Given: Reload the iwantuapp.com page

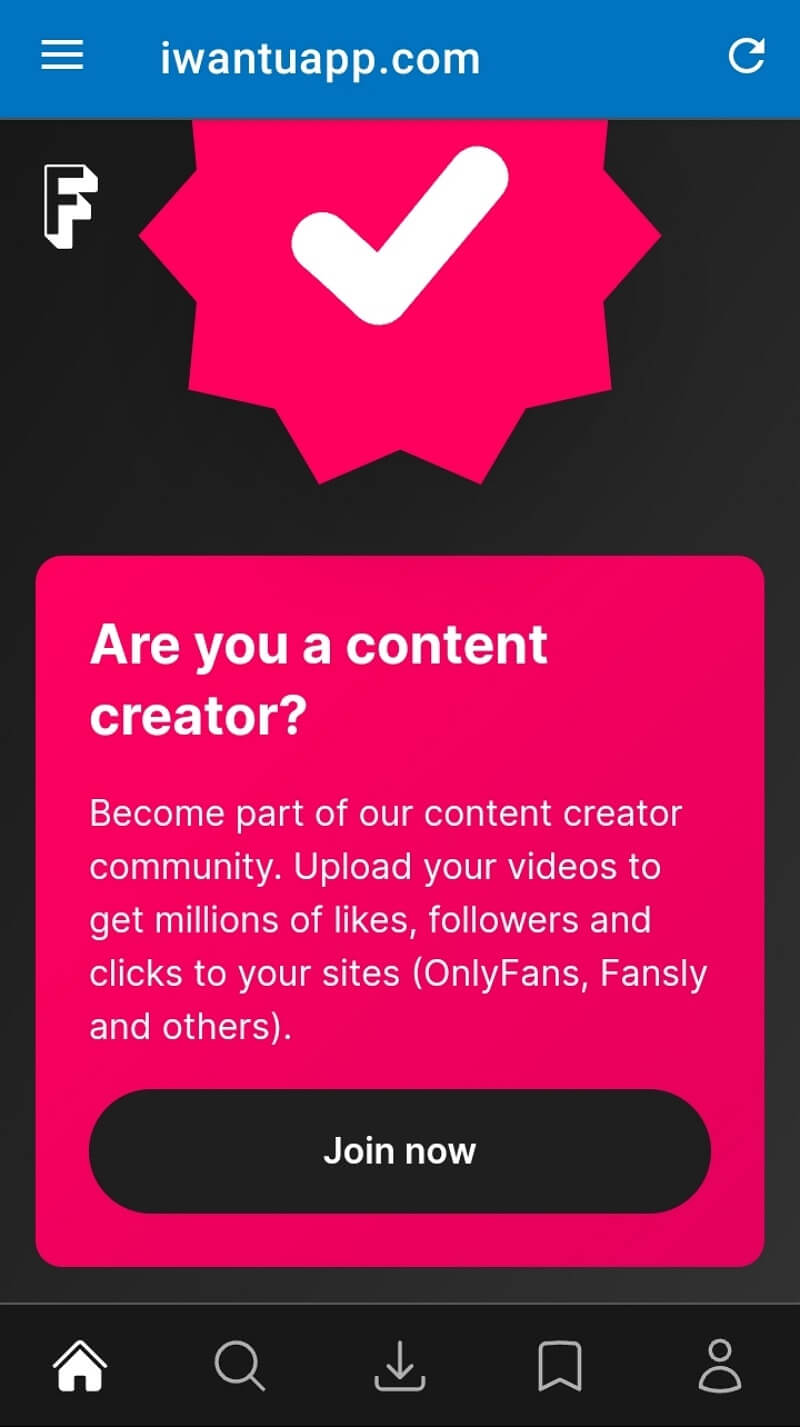Looking at the screenshot, I should [x=746, y=56].
